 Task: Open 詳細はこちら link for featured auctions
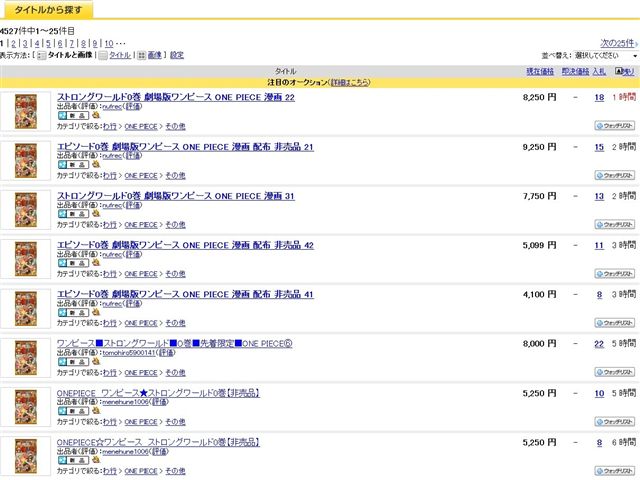point(350,82)
